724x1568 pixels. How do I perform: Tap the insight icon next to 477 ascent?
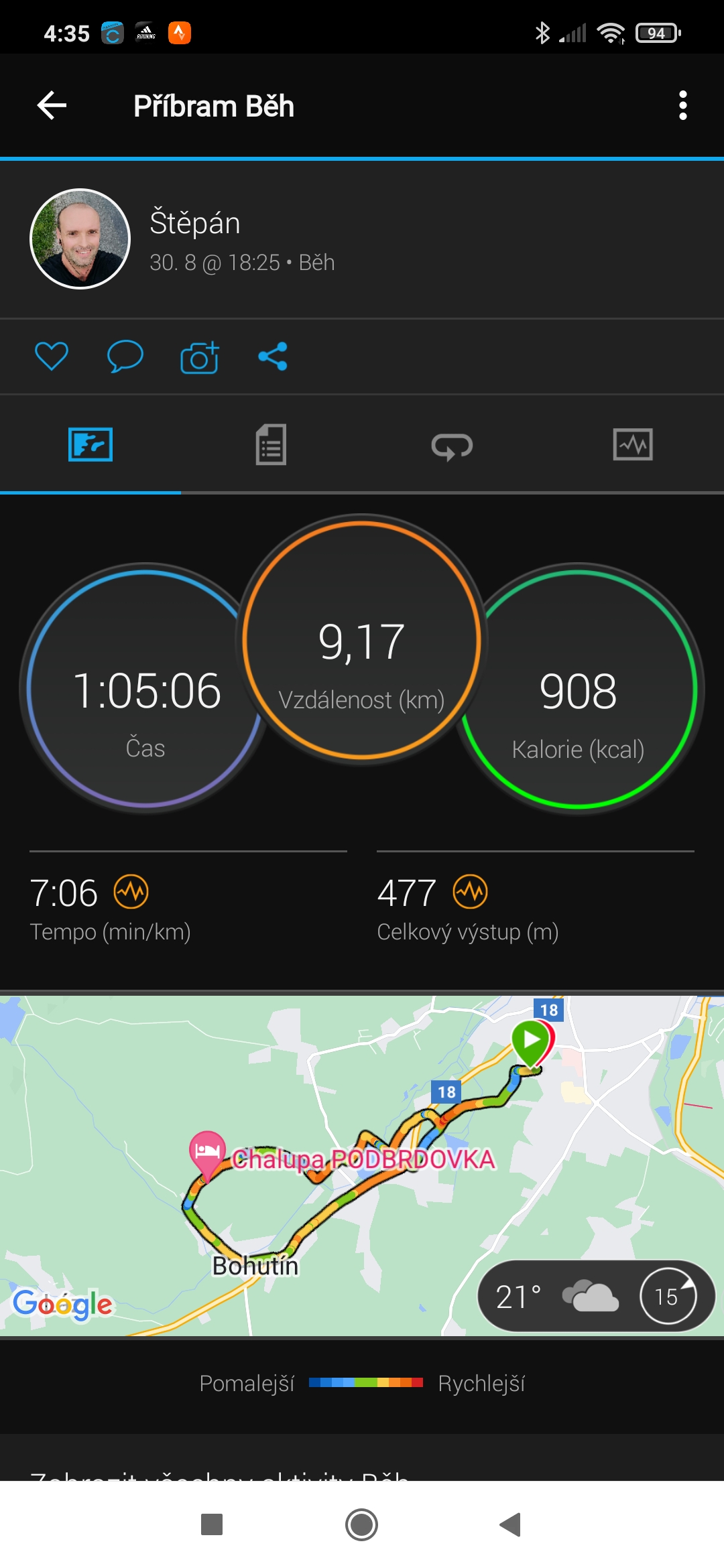(471, 892)
